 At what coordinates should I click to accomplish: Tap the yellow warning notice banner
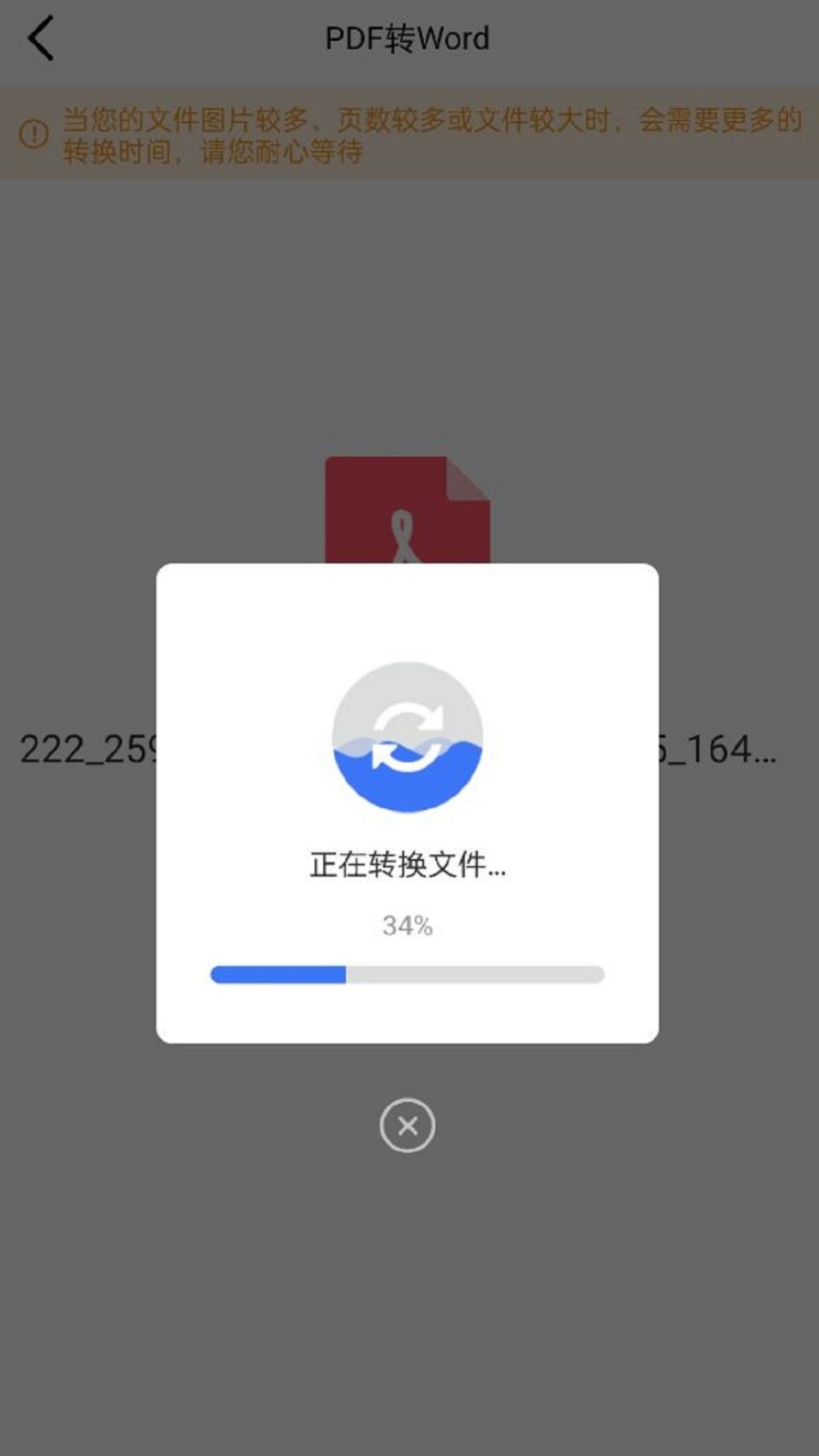tap(409, 135)
